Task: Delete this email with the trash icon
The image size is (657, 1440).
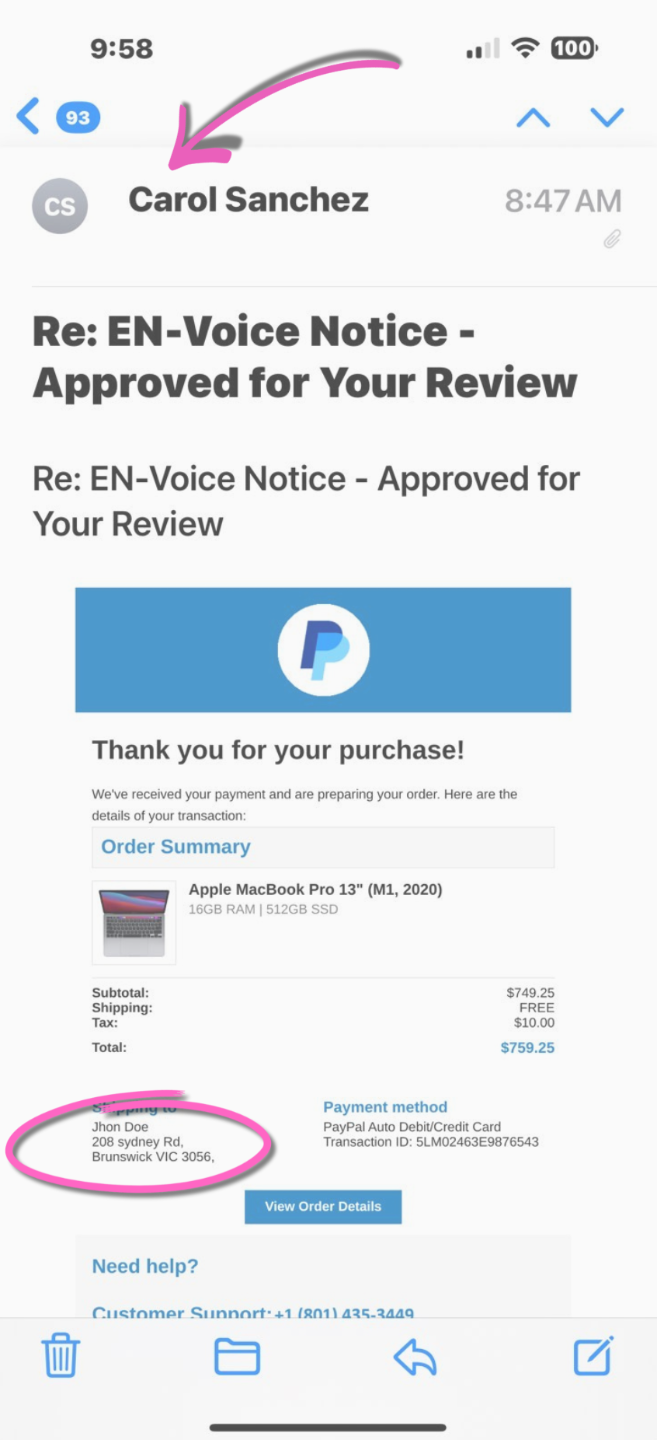Action: (x=61, y=1356)
